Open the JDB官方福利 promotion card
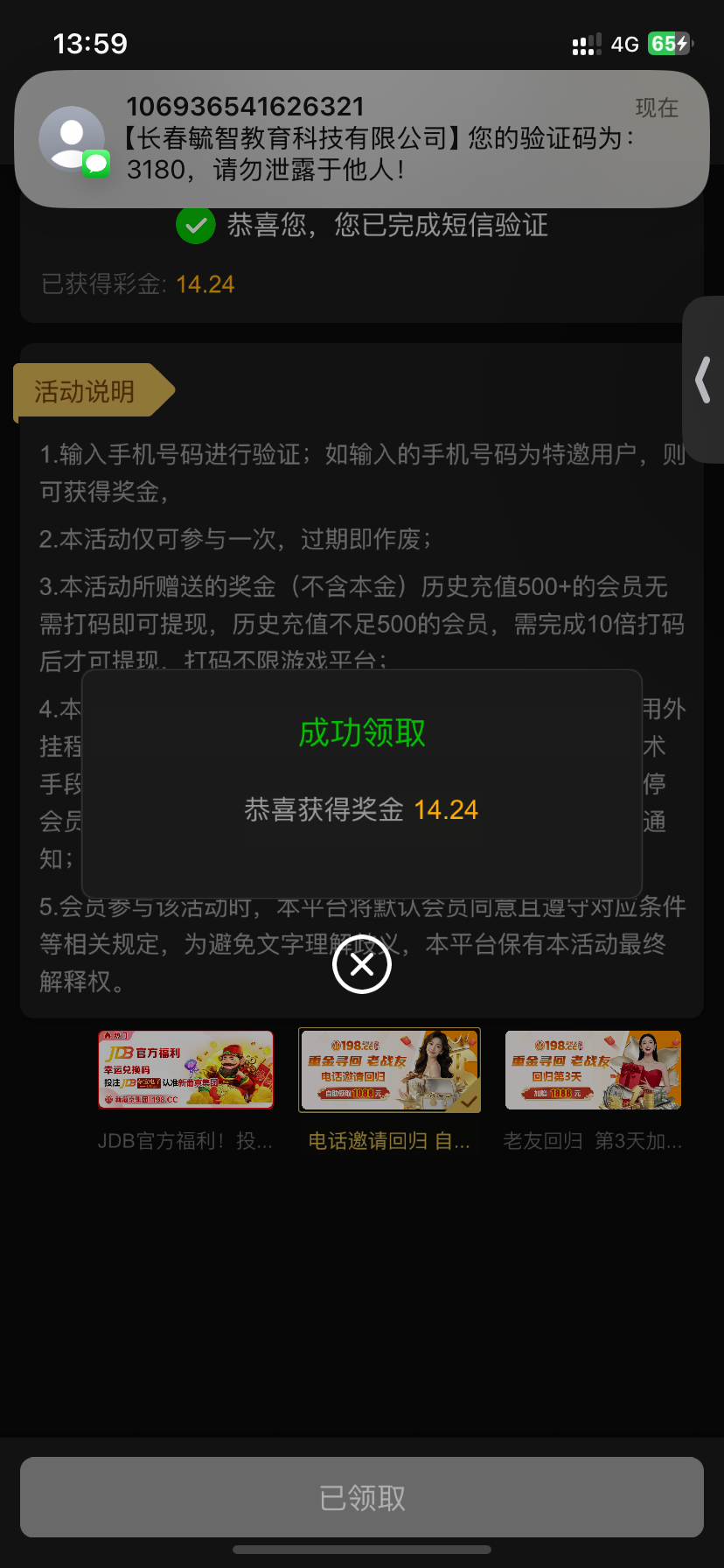The image size is (724, 1568). pyautogui.click(x=186, y=1070)
